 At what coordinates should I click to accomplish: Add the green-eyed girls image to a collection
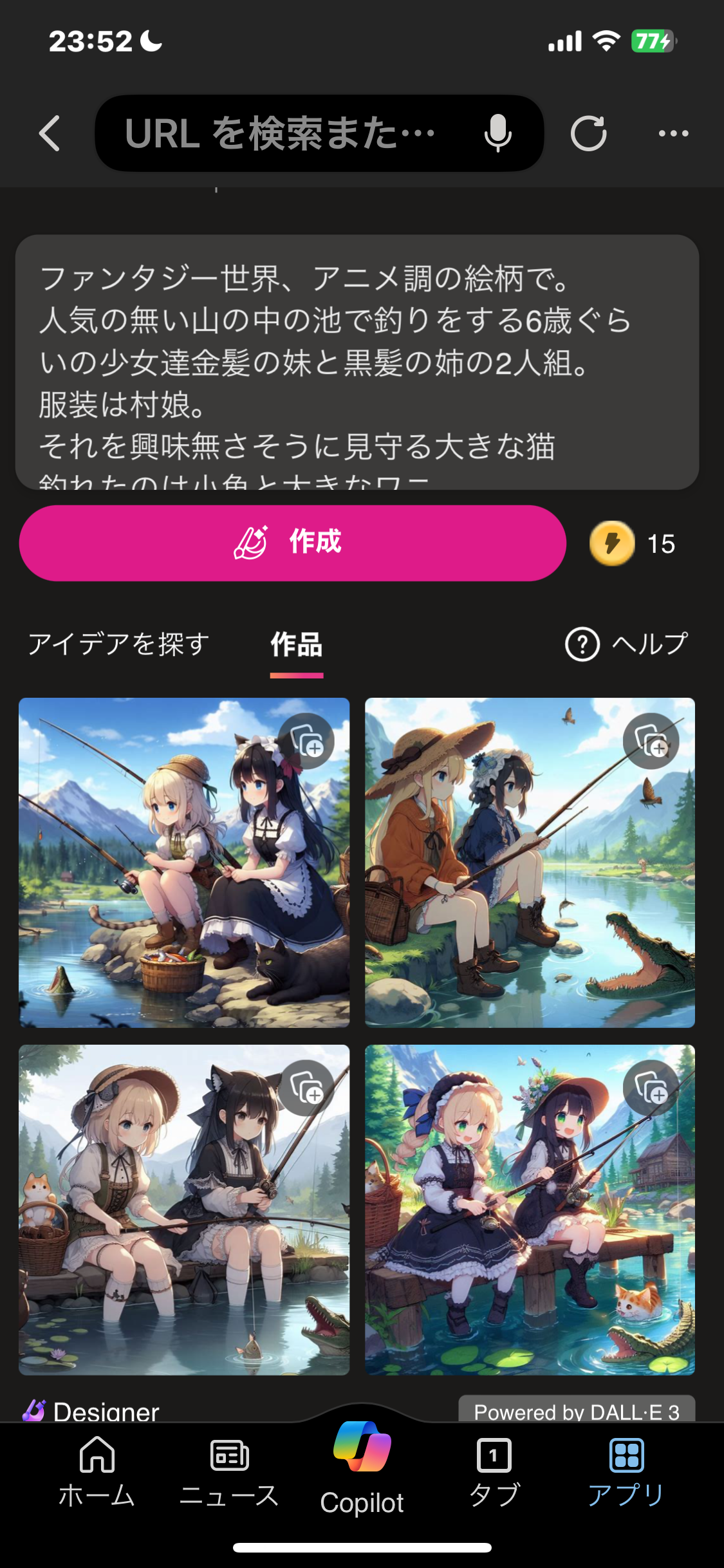[x=651, y=1088]
